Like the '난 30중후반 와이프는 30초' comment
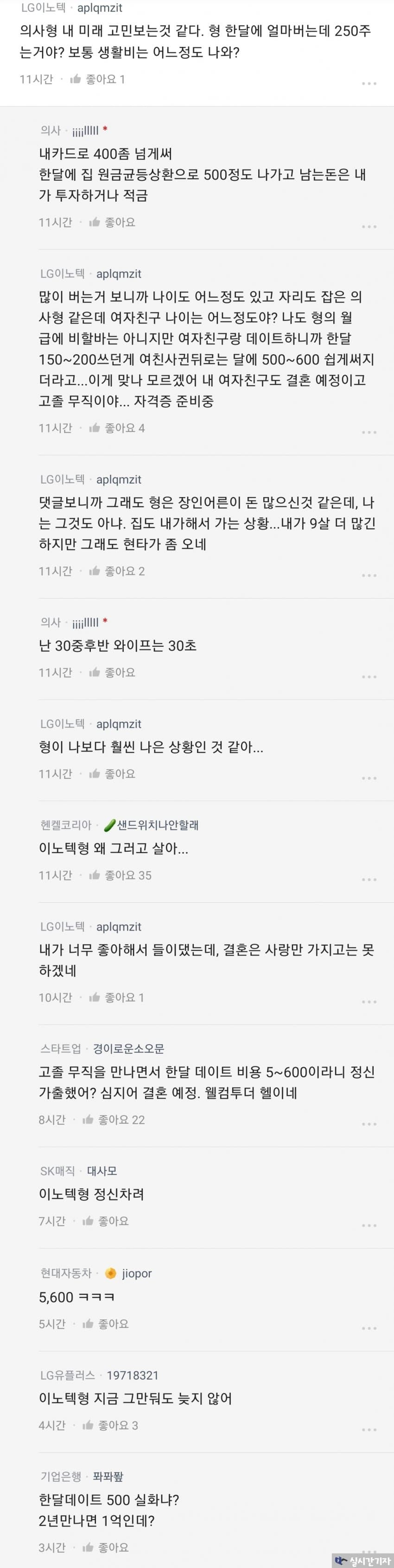 point(113,672)
